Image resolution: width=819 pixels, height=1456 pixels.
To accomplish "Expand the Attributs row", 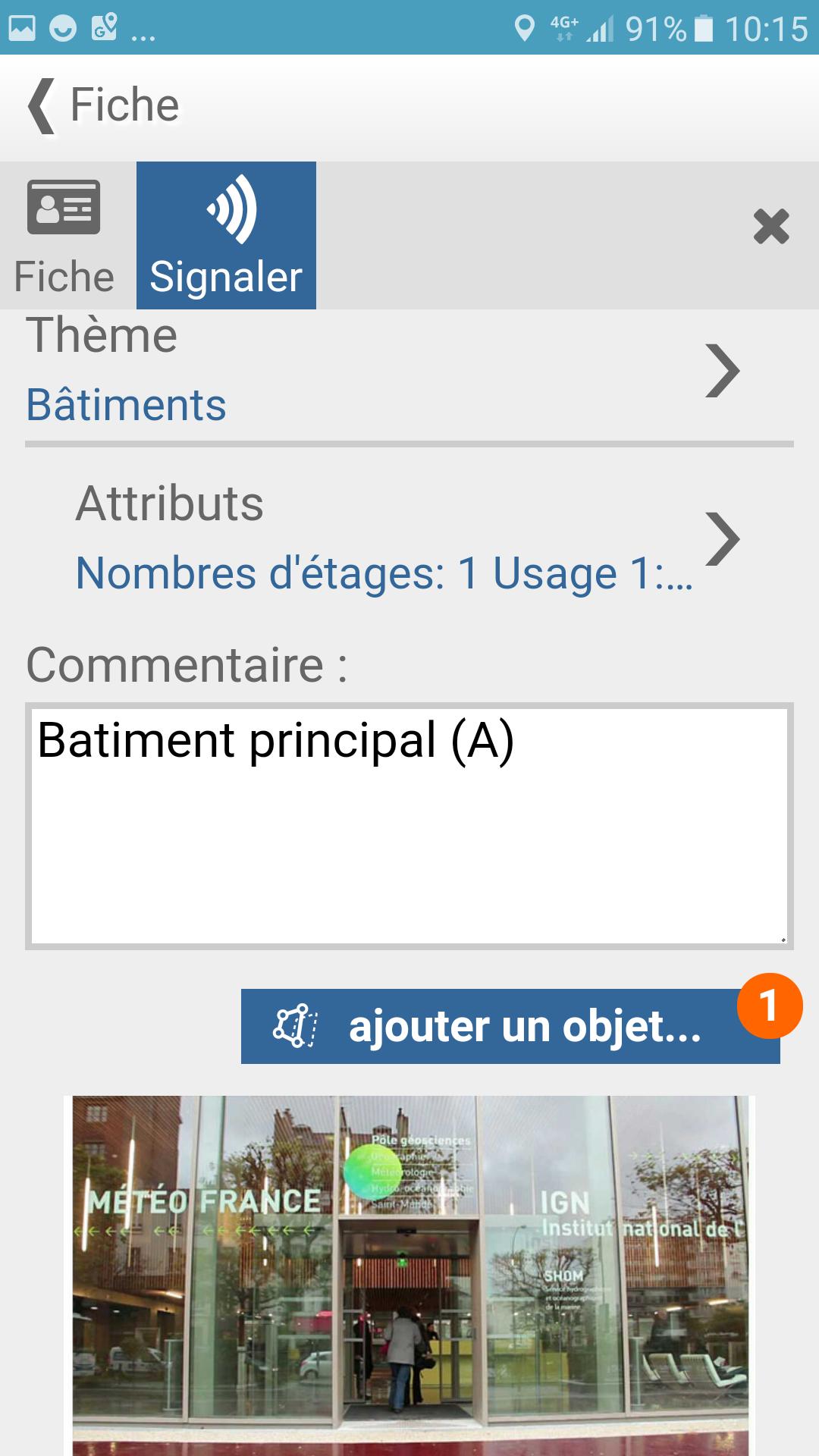I will 409,539.
